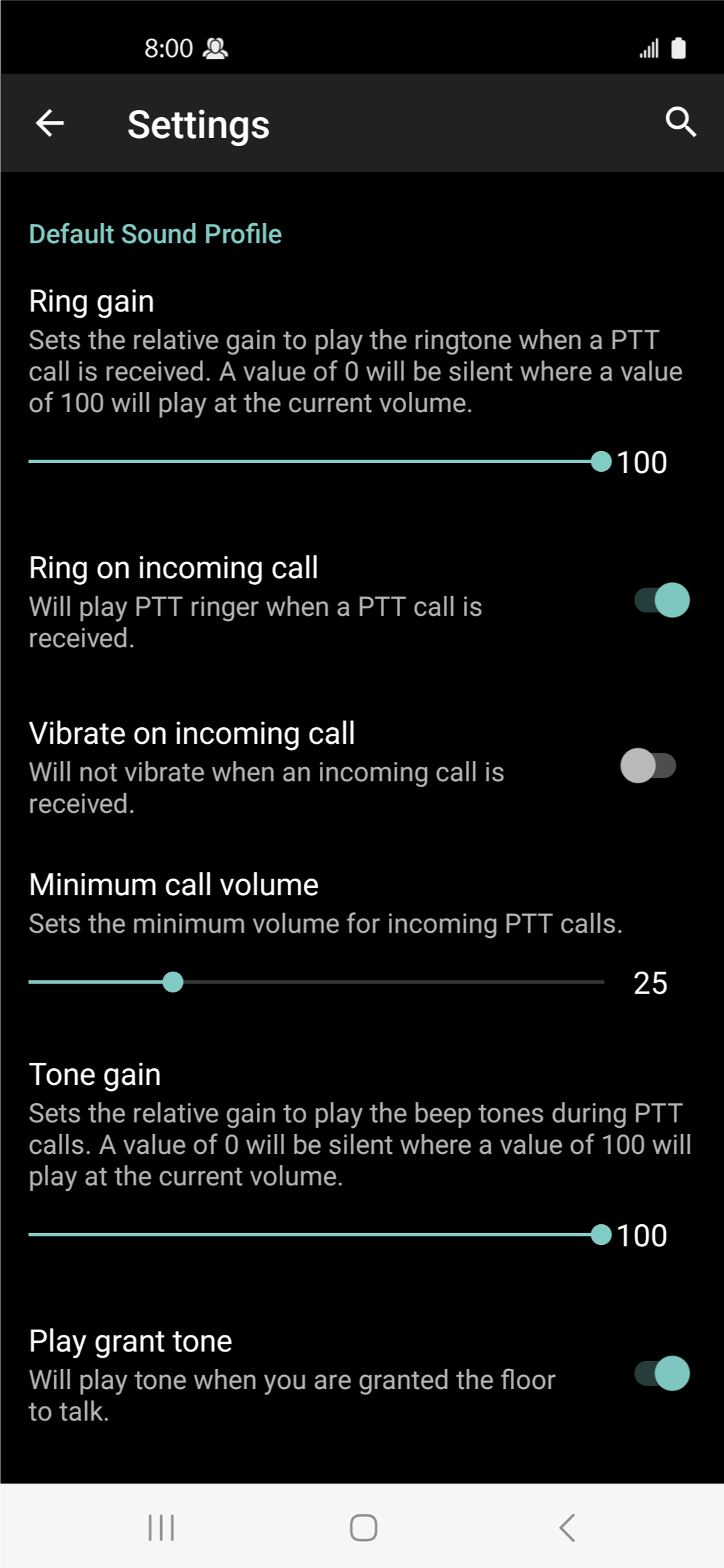Click the Ring gain setting label
Viewport: 724px width, 1568px height.
[x=91, y=300]
